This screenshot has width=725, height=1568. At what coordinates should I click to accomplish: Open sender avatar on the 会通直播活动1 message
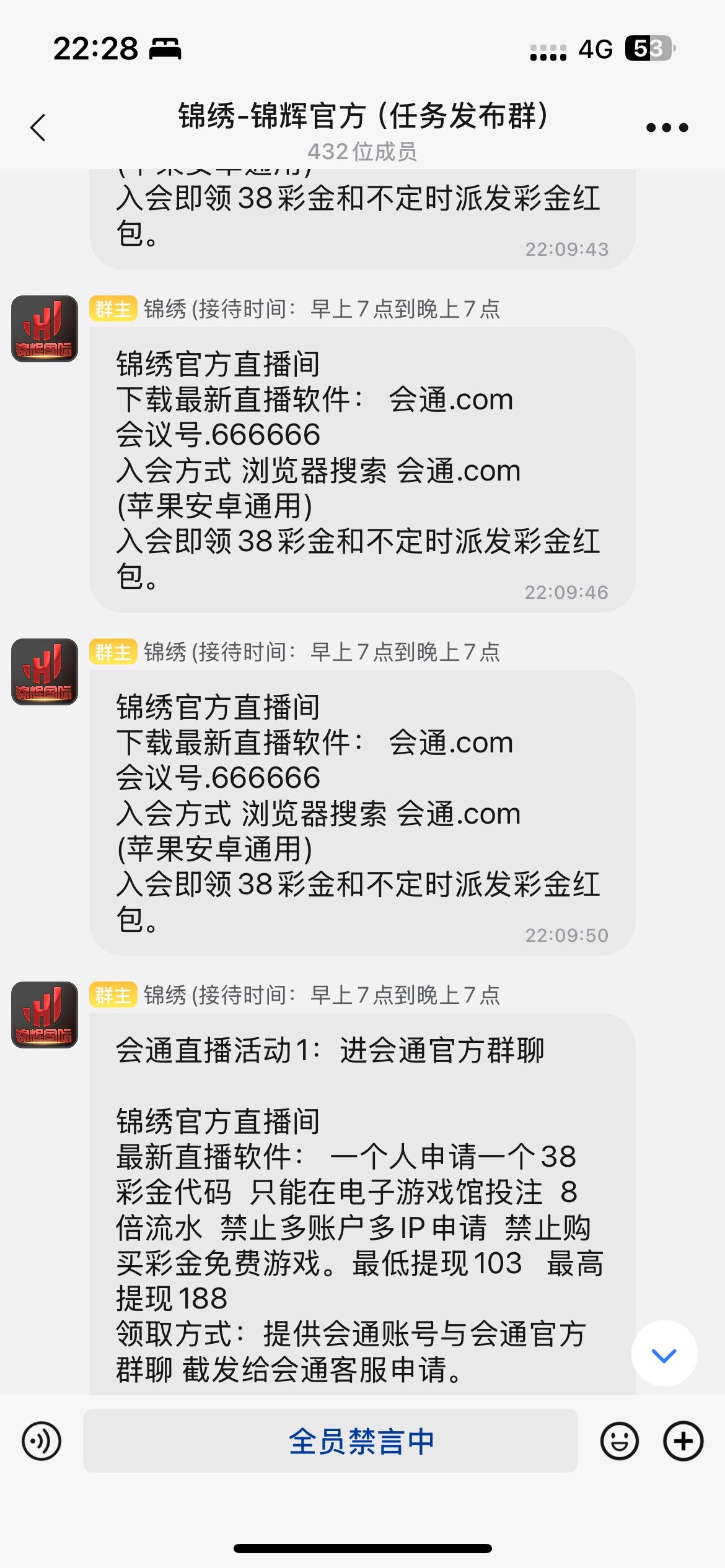click(x=45, y=1015)
